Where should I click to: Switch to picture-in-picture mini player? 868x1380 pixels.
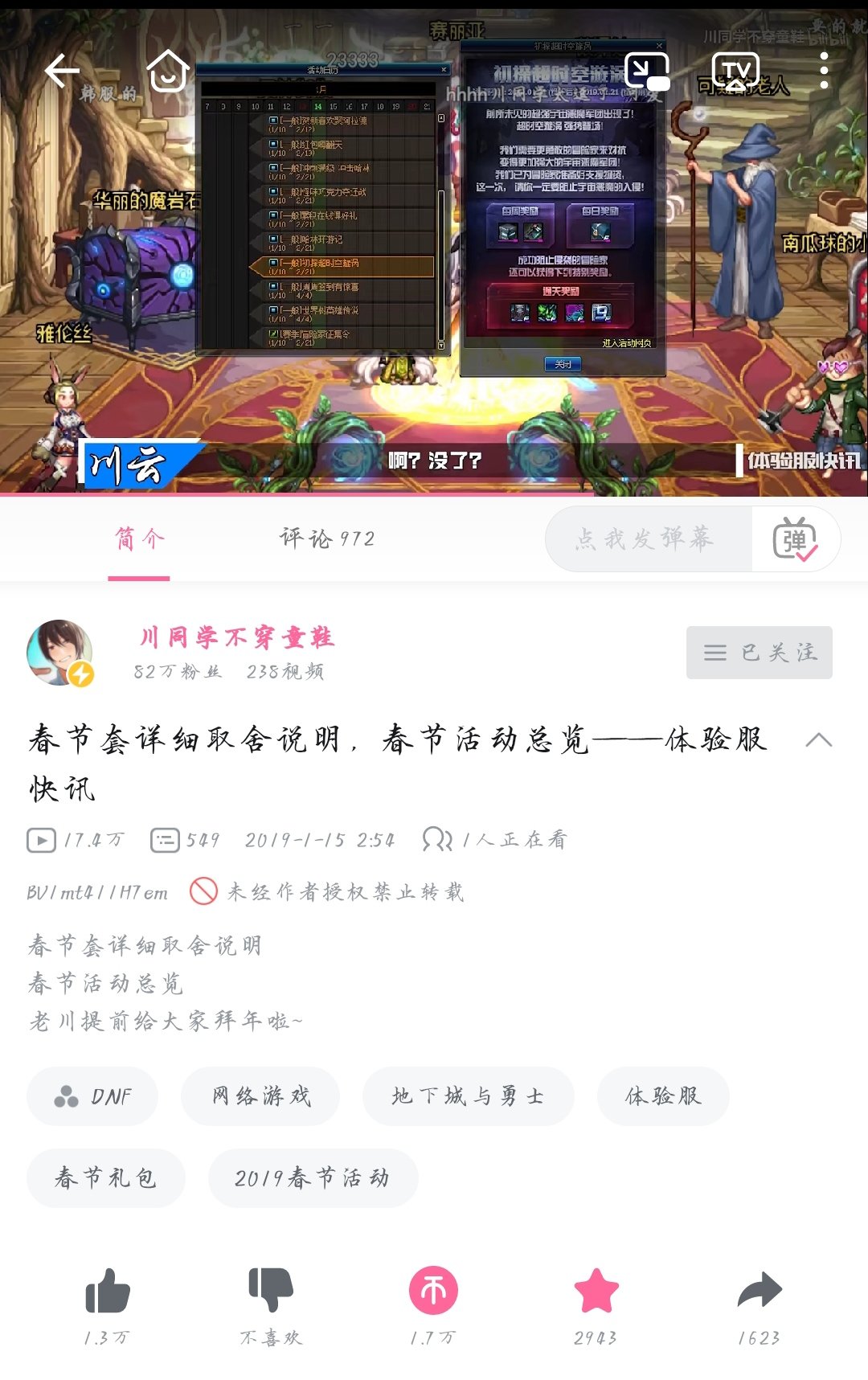(x=647, y=72)
